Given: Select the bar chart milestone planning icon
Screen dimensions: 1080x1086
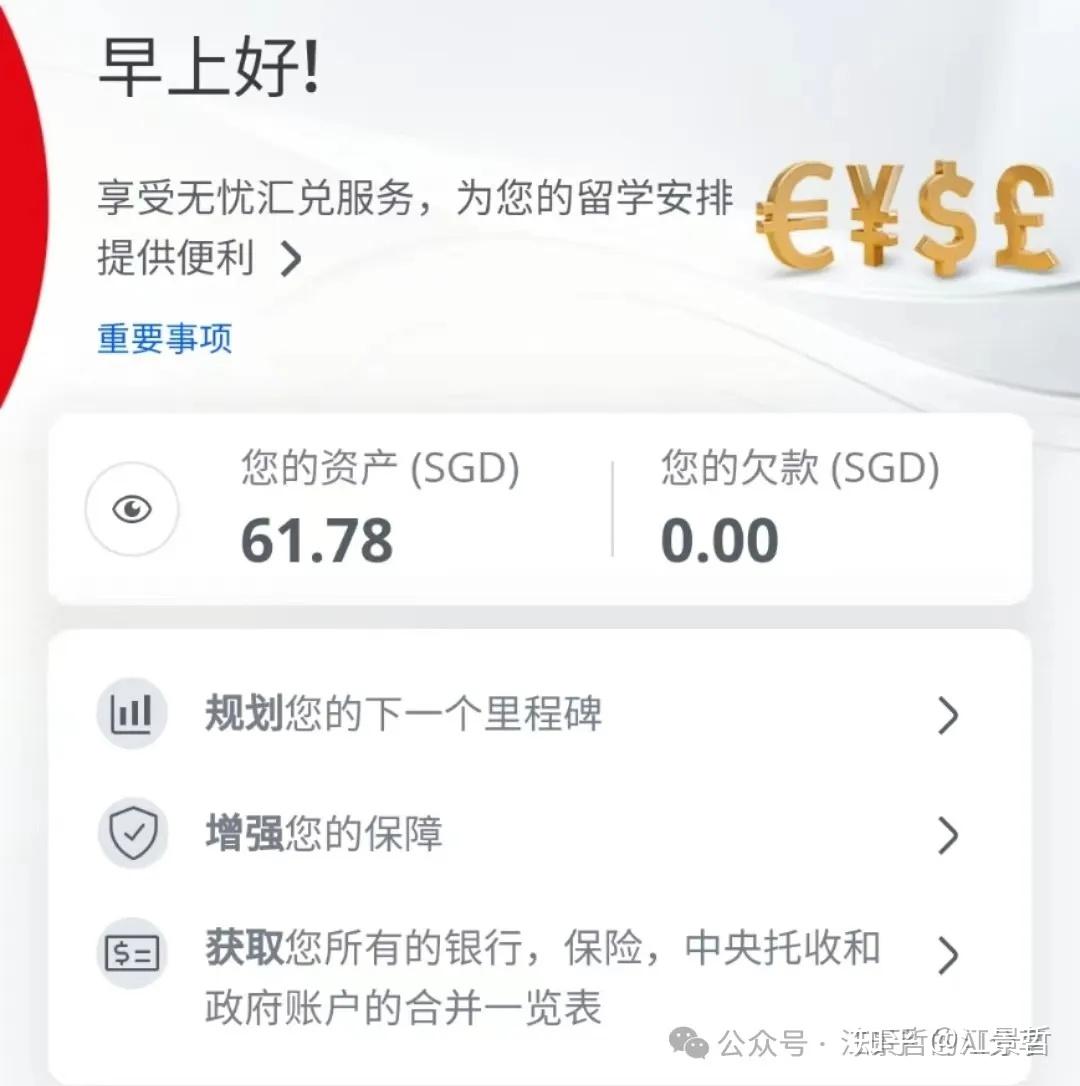Looking at the screenshot, I should pyautogui.click(x=132, y=713).
